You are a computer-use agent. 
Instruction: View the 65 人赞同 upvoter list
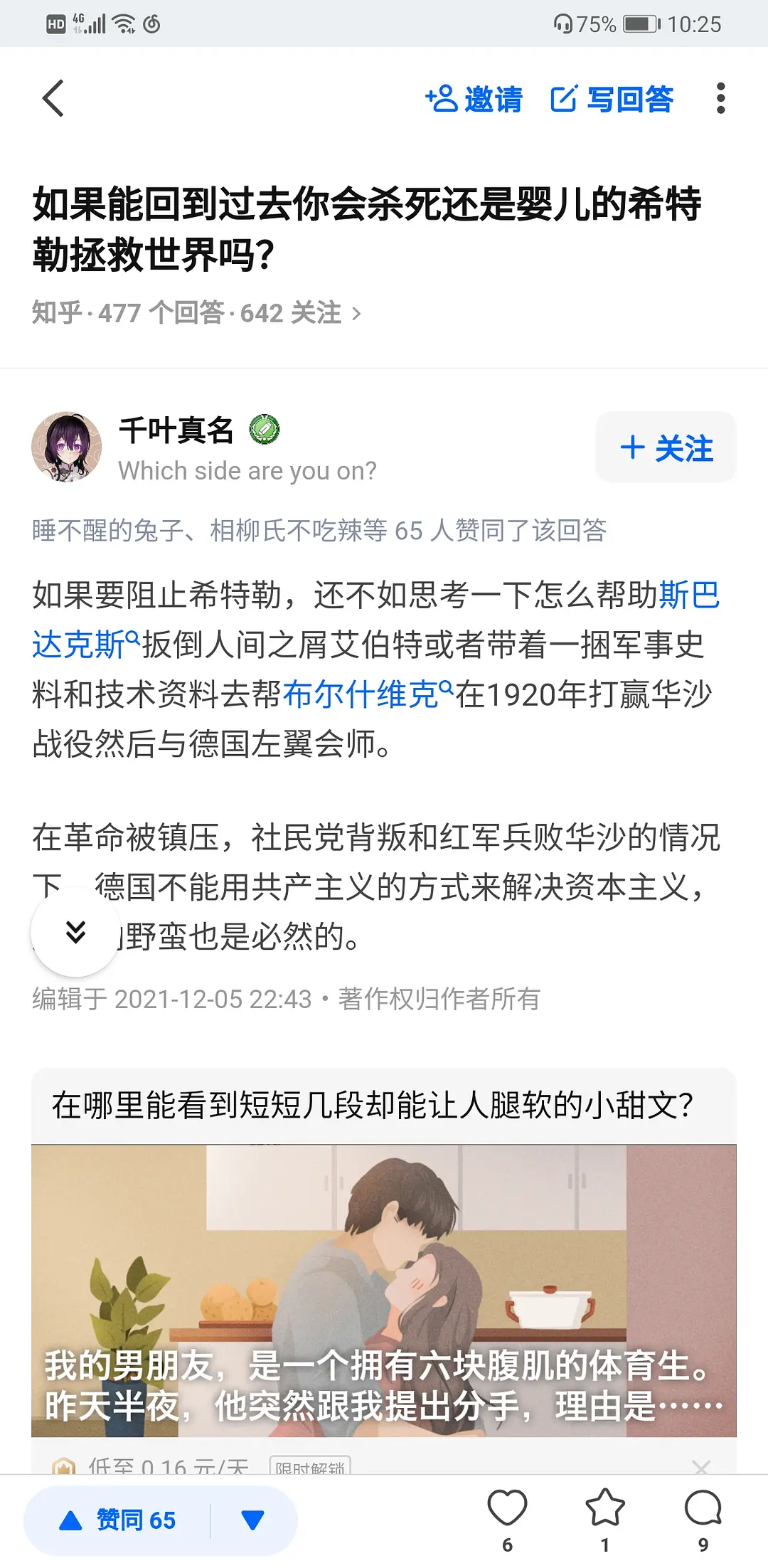pos(319,530)
